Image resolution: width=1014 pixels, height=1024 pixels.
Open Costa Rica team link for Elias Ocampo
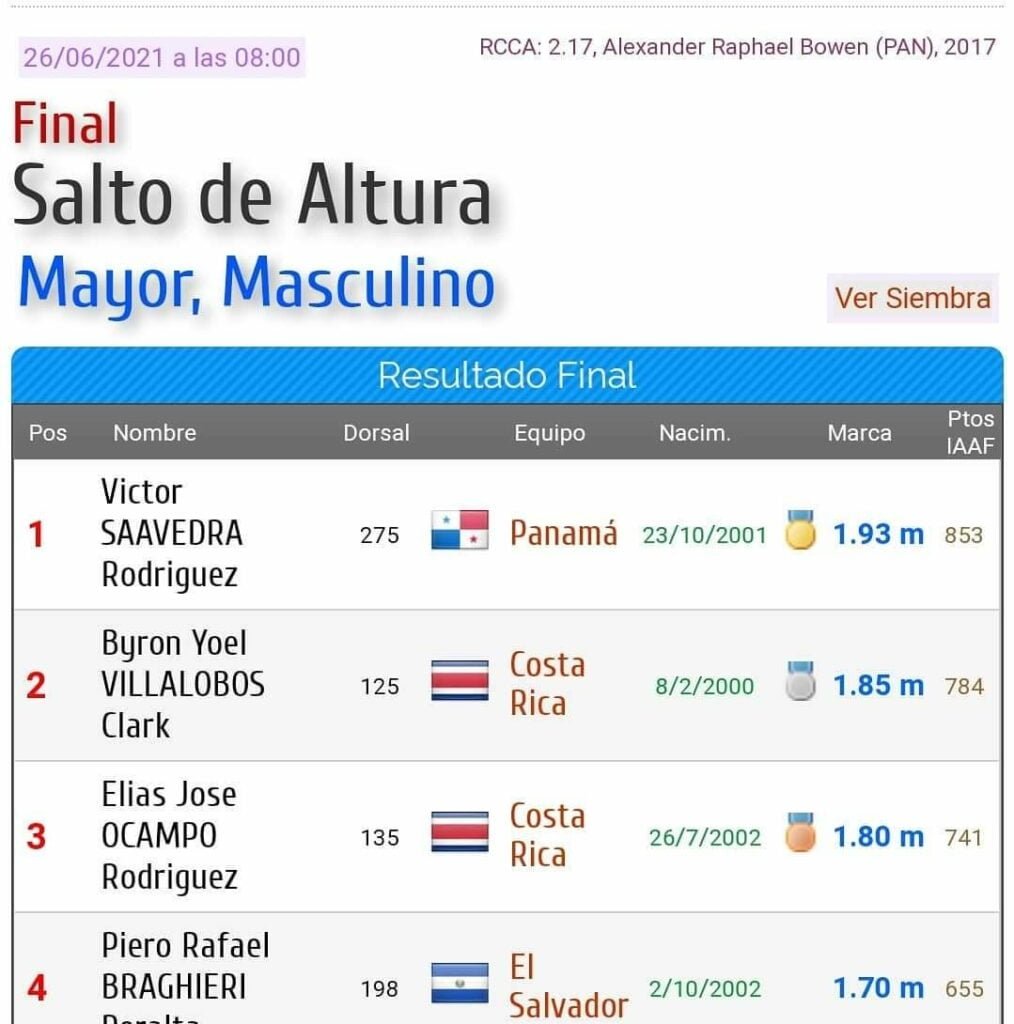(x=547, y=835)
